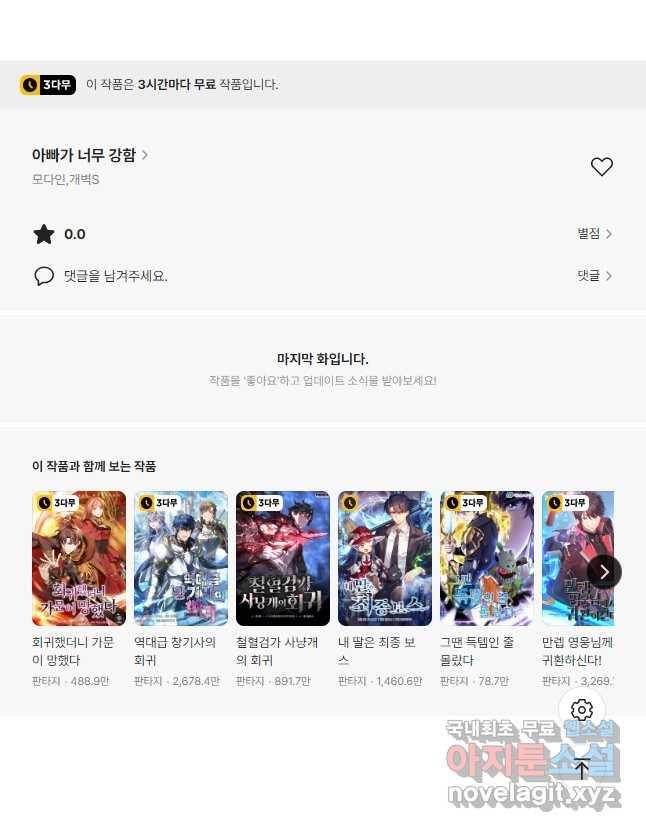Like this work with the heart icon
This screenshot has height=832, width=646.
click(x=601, y=167)
